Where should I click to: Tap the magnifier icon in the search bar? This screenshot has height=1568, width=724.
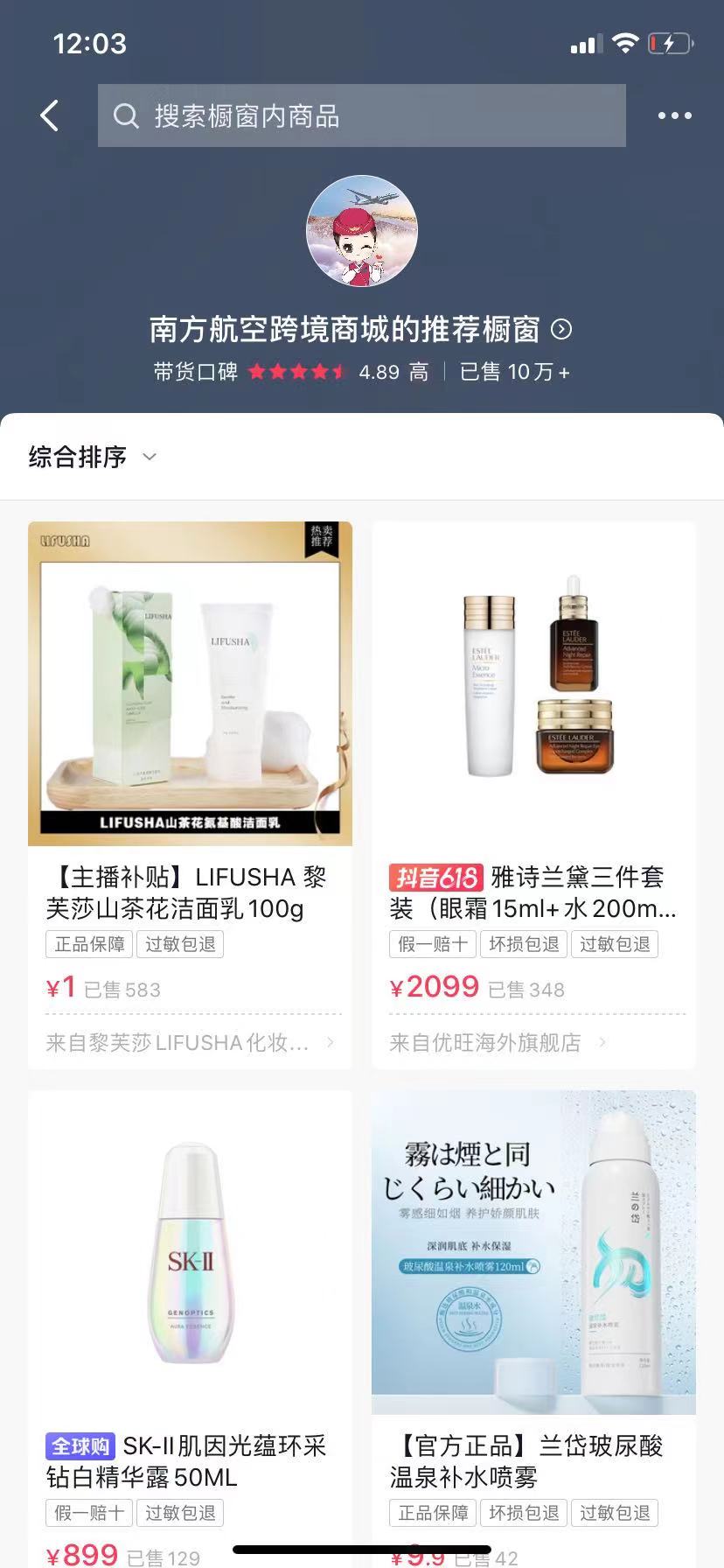click(128, 115)
